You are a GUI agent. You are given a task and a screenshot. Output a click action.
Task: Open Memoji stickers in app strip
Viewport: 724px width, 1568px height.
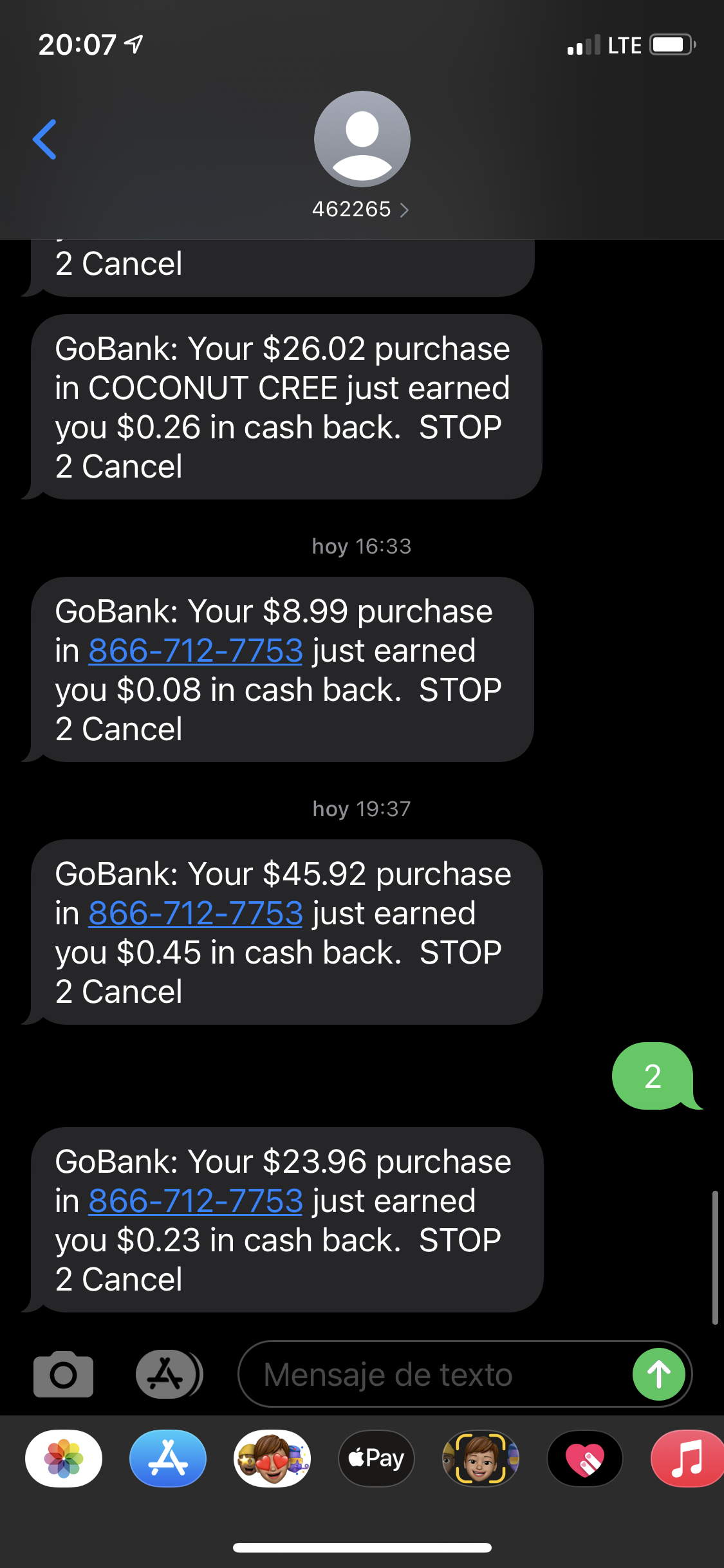tap(272, 1458)
